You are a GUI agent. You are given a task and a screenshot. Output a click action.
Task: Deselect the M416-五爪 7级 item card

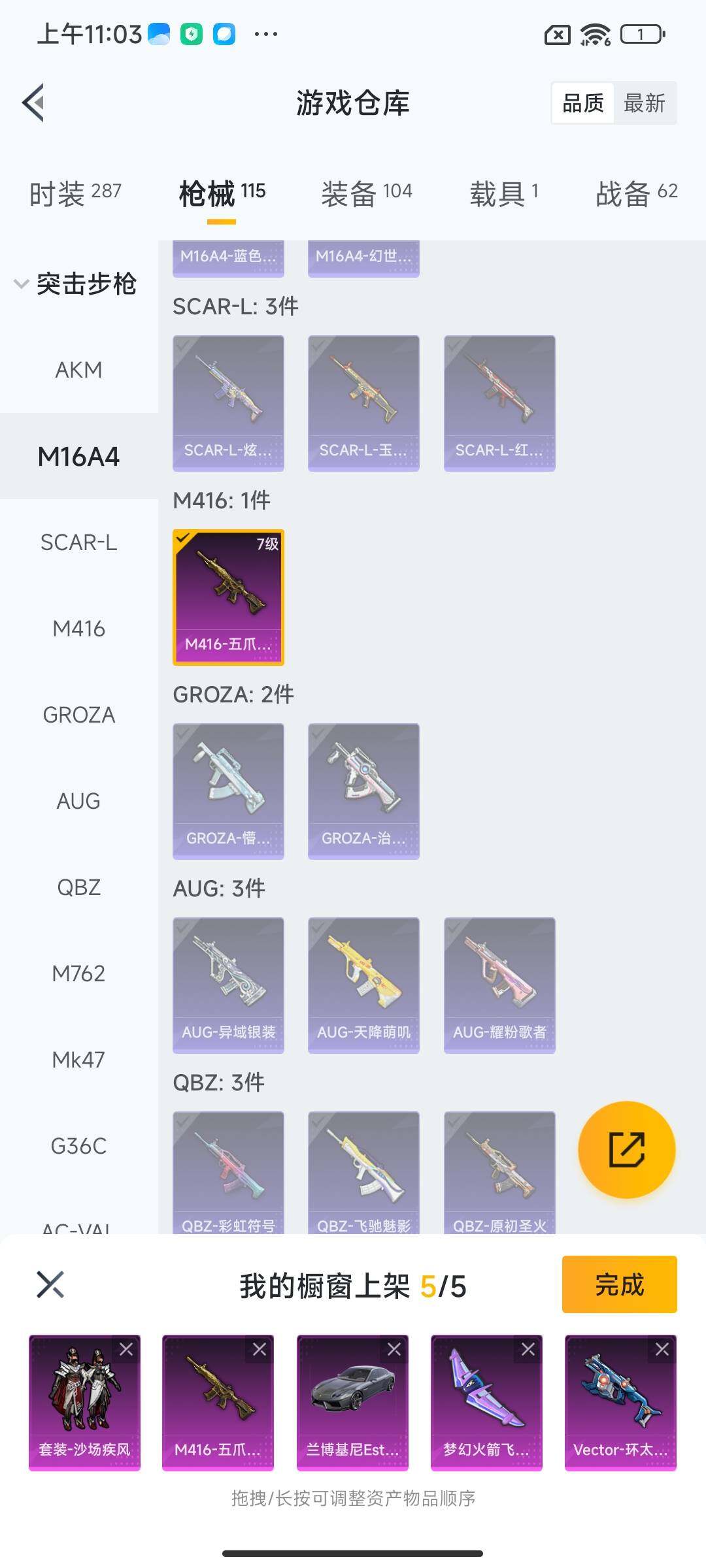[228, 596]
